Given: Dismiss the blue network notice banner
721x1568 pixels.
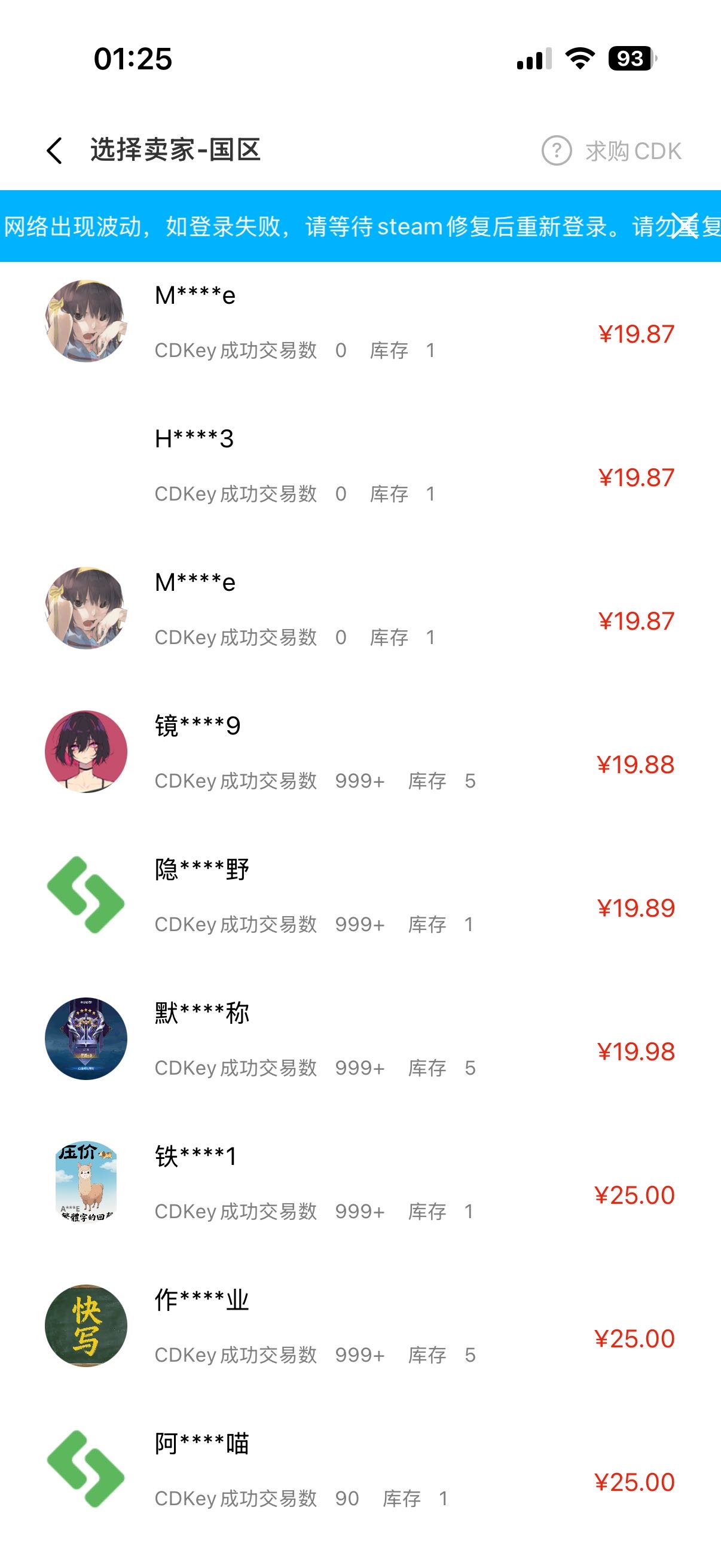Looking at the screenshot, I should 685,227.
